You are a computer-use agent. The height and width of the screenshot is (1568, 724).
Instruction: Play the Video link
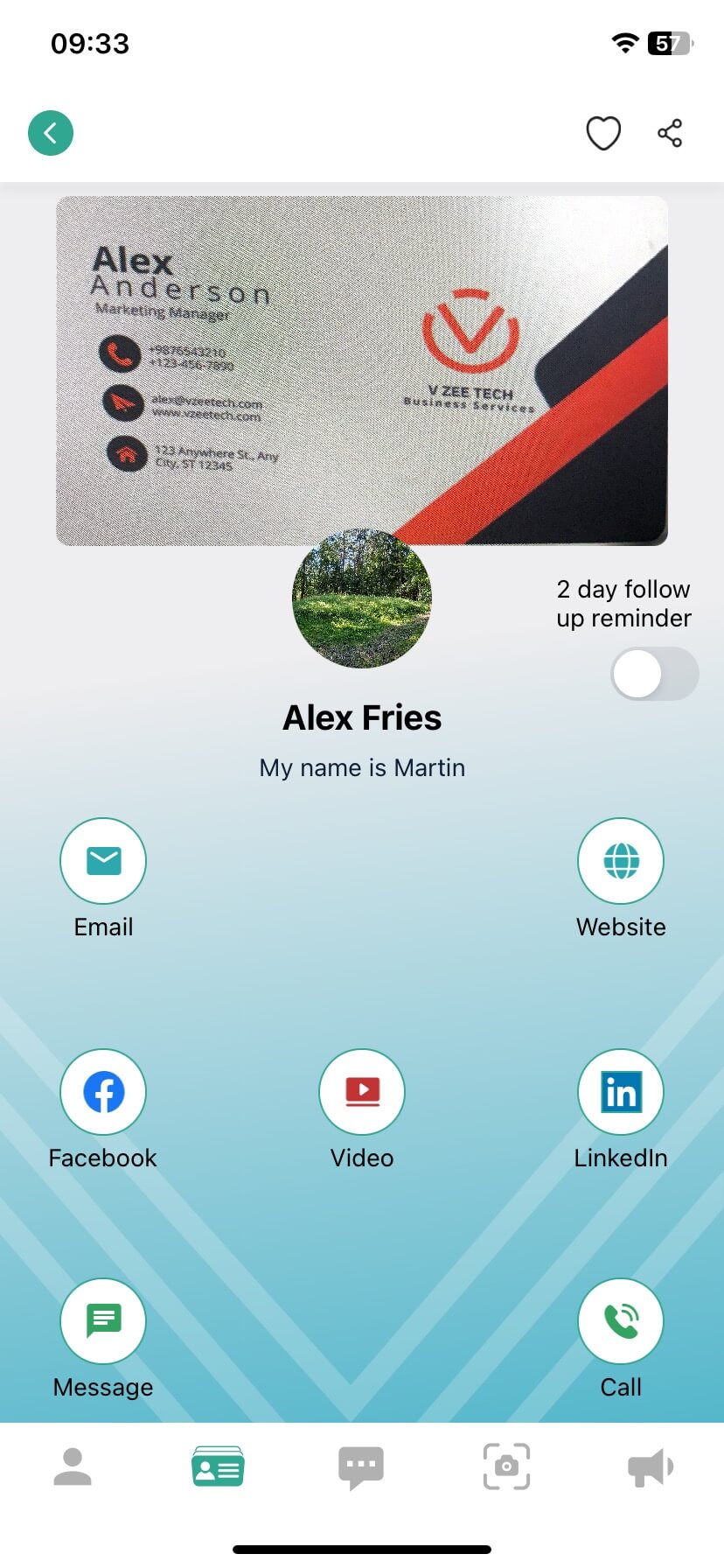pyautogui.click(x=362, y=1092)
